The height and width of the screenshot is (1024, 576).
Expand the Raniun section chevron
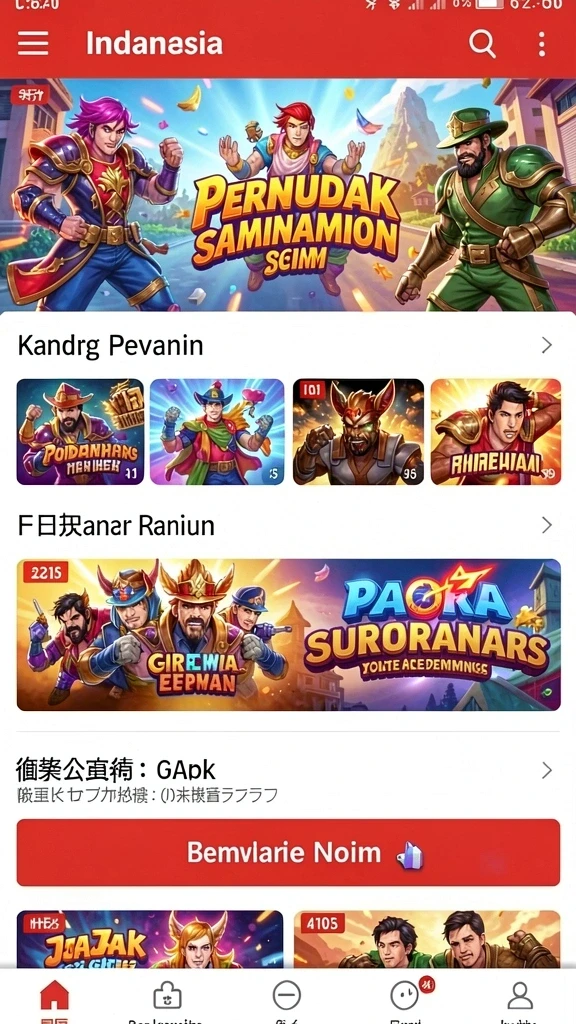coord(547,525)
